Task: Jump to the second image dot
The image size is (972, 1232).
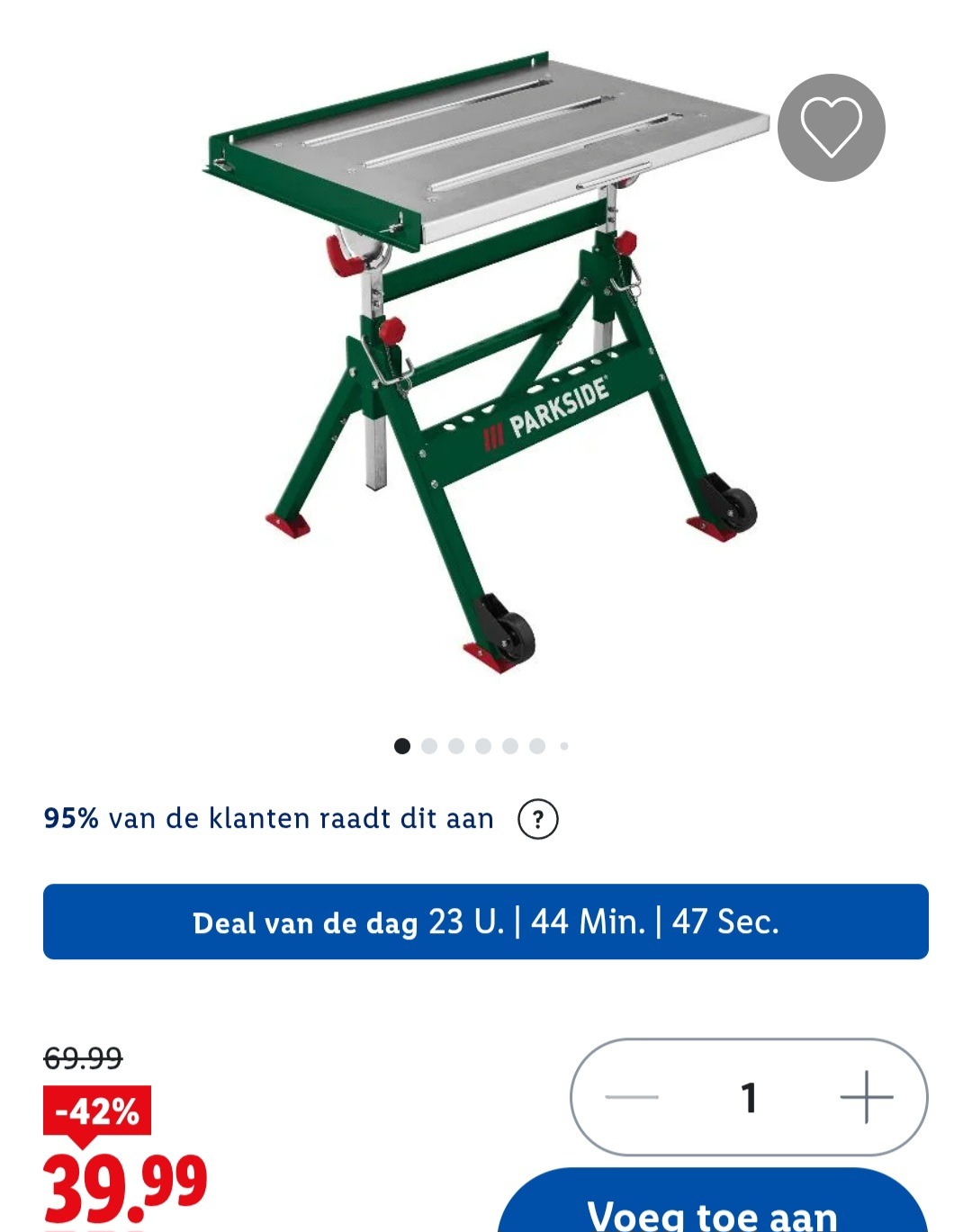Action: click(429, 746)
